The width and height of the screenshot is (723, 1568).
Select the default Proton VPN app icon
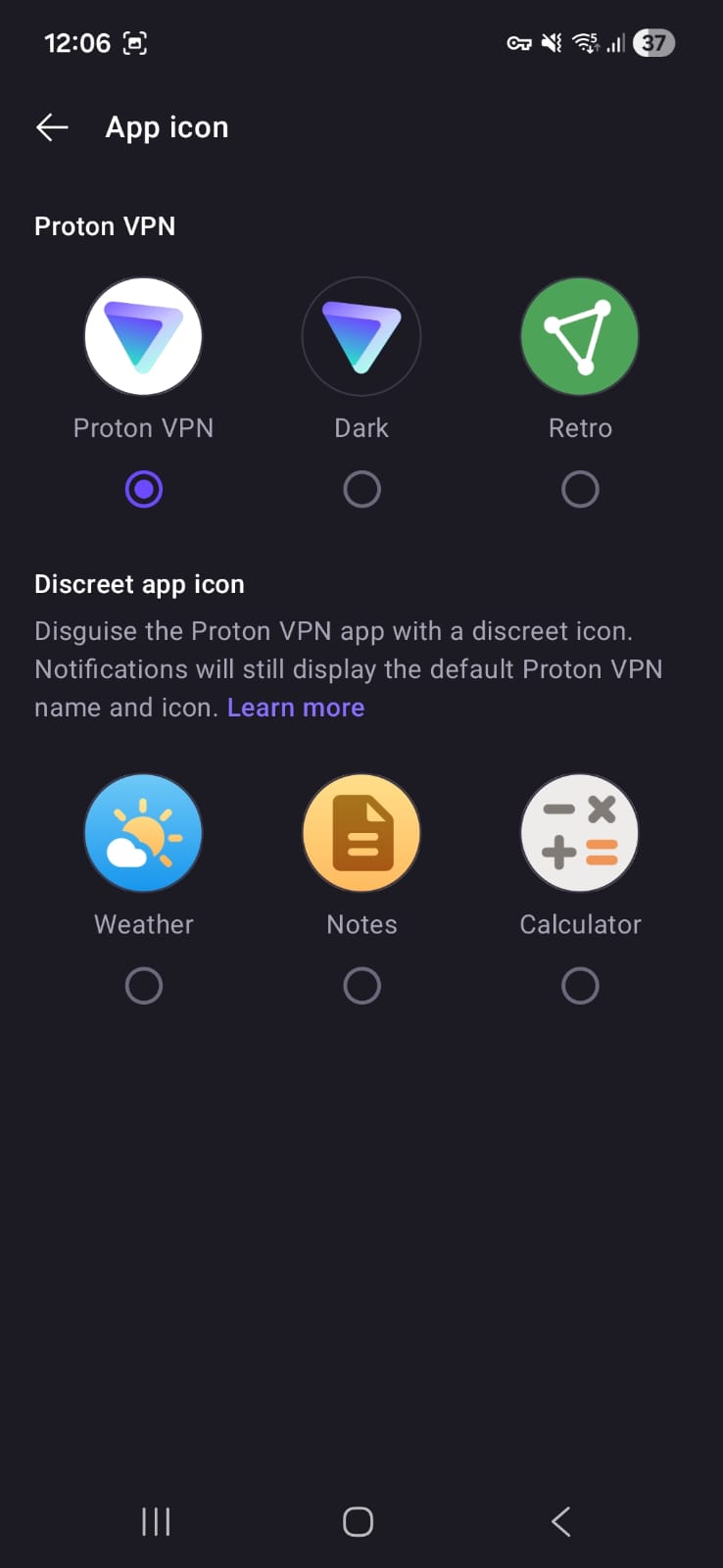point(143,336)
